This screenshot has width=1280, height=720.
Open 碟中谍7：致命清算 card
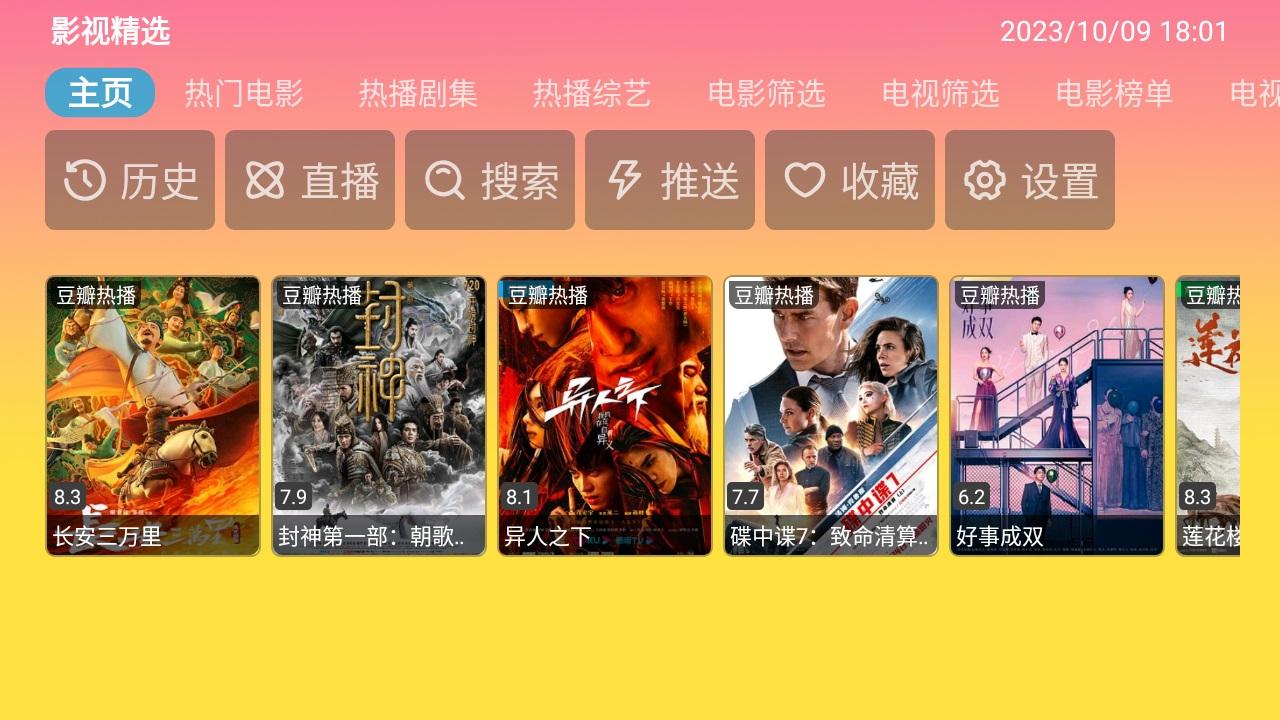[831, 415]
